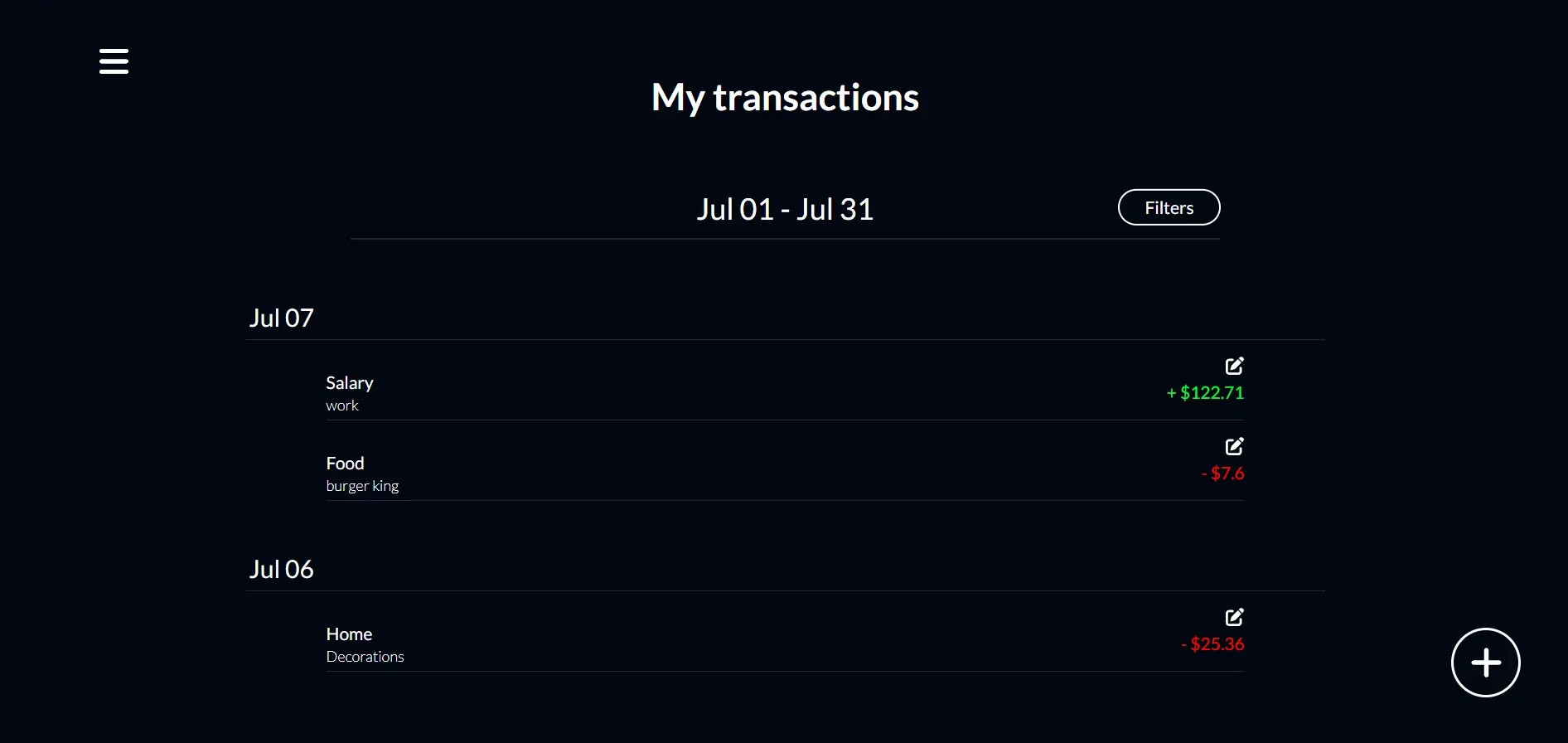
Task: Edit the Food burger king transaction
Action: [x=1234, y=446]
